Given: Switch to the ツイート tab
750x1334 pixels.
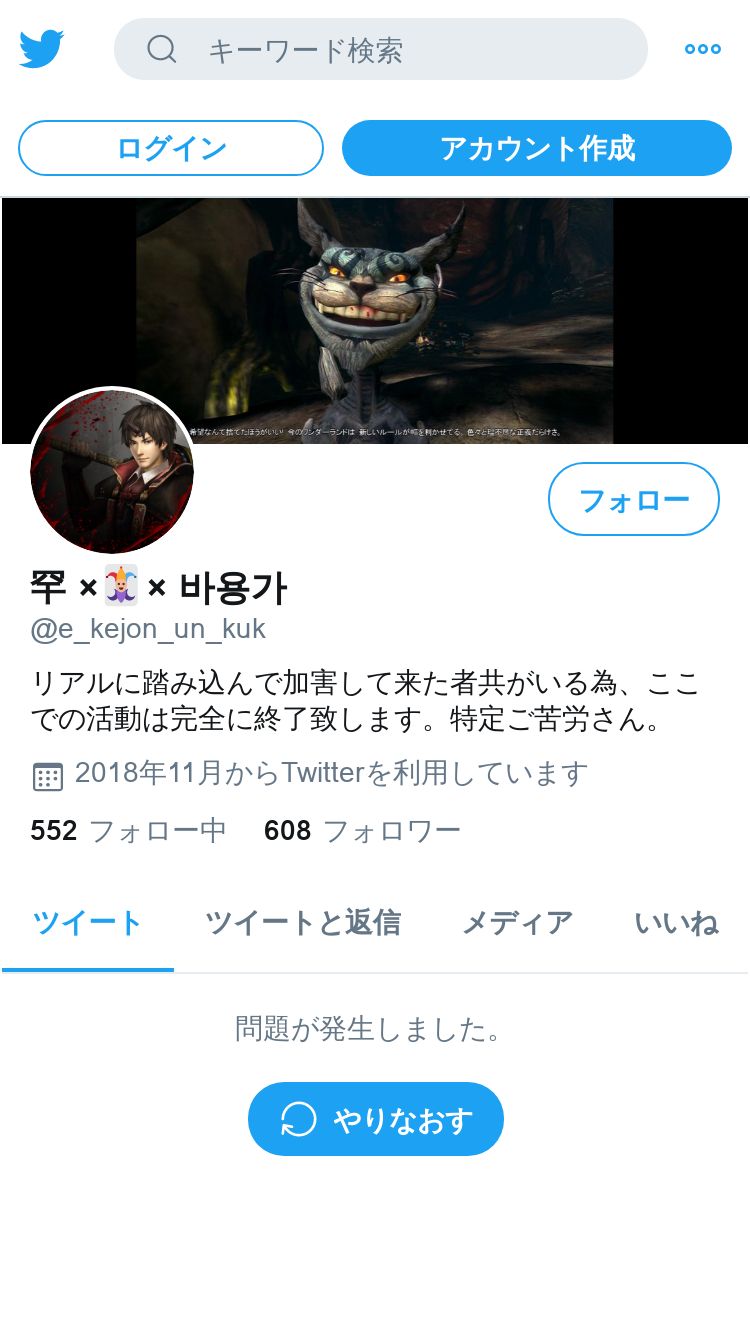Looking at the screenshot, I should (x=88, y=923).
